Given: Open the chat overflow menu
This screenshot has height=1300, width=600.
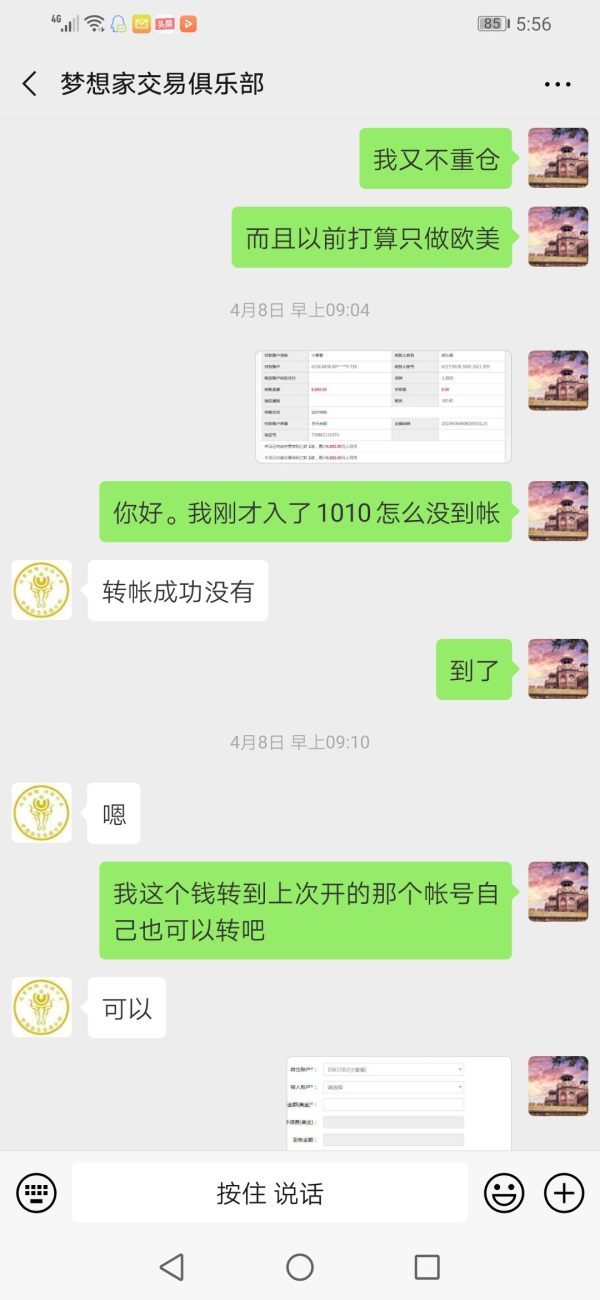Looking at the screenshot, I should click(x=557, y=84).
